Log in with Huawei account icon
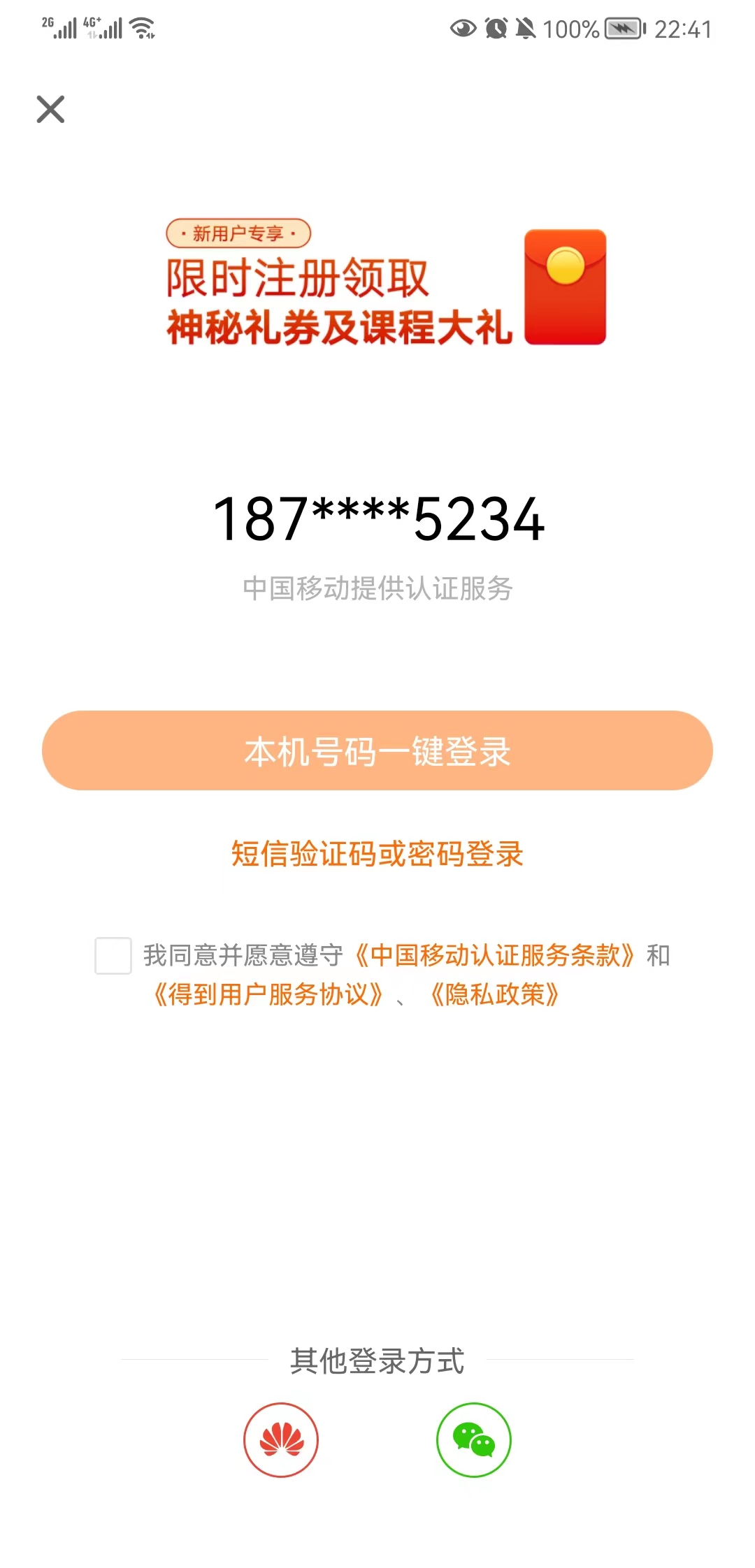The image size is (755, 1568). click(x=281, y=1439)
